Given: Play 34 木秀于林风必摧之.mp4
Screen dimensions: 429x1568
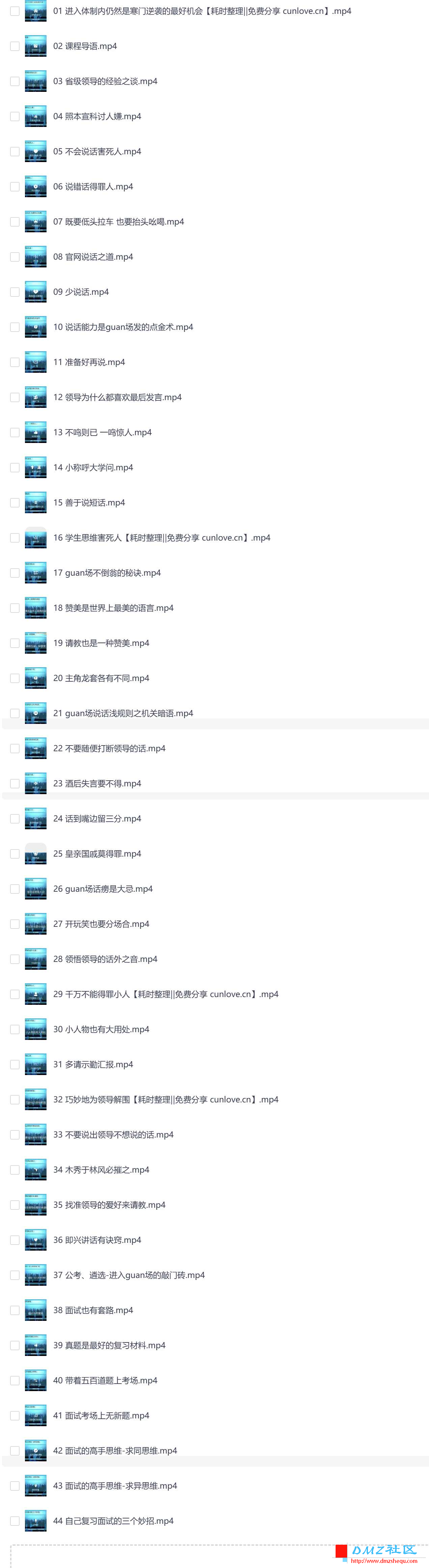Looking at the screenshot, I should [101, 1170].
